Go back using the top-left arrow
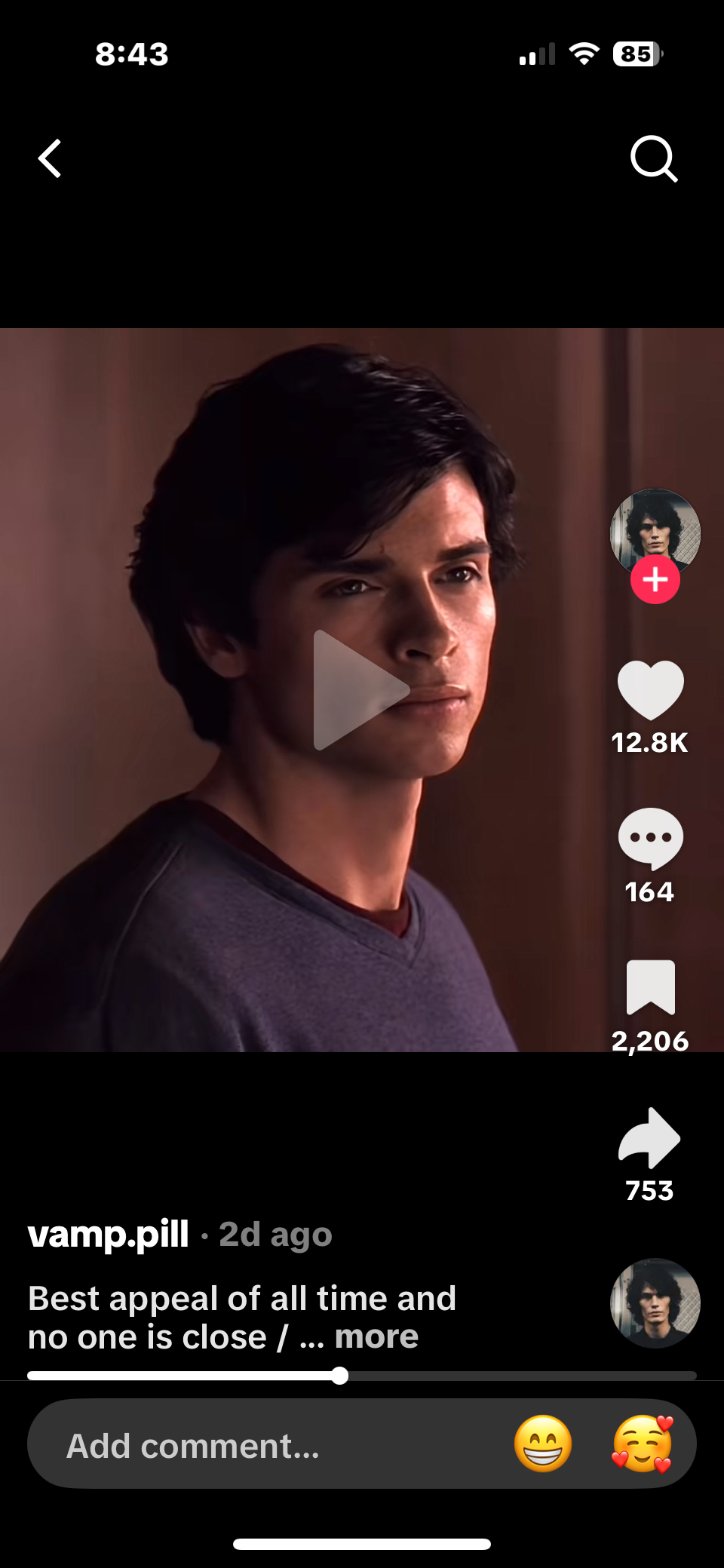The width and height of the screenshot is (724, 1568). [x=50, y=159]
